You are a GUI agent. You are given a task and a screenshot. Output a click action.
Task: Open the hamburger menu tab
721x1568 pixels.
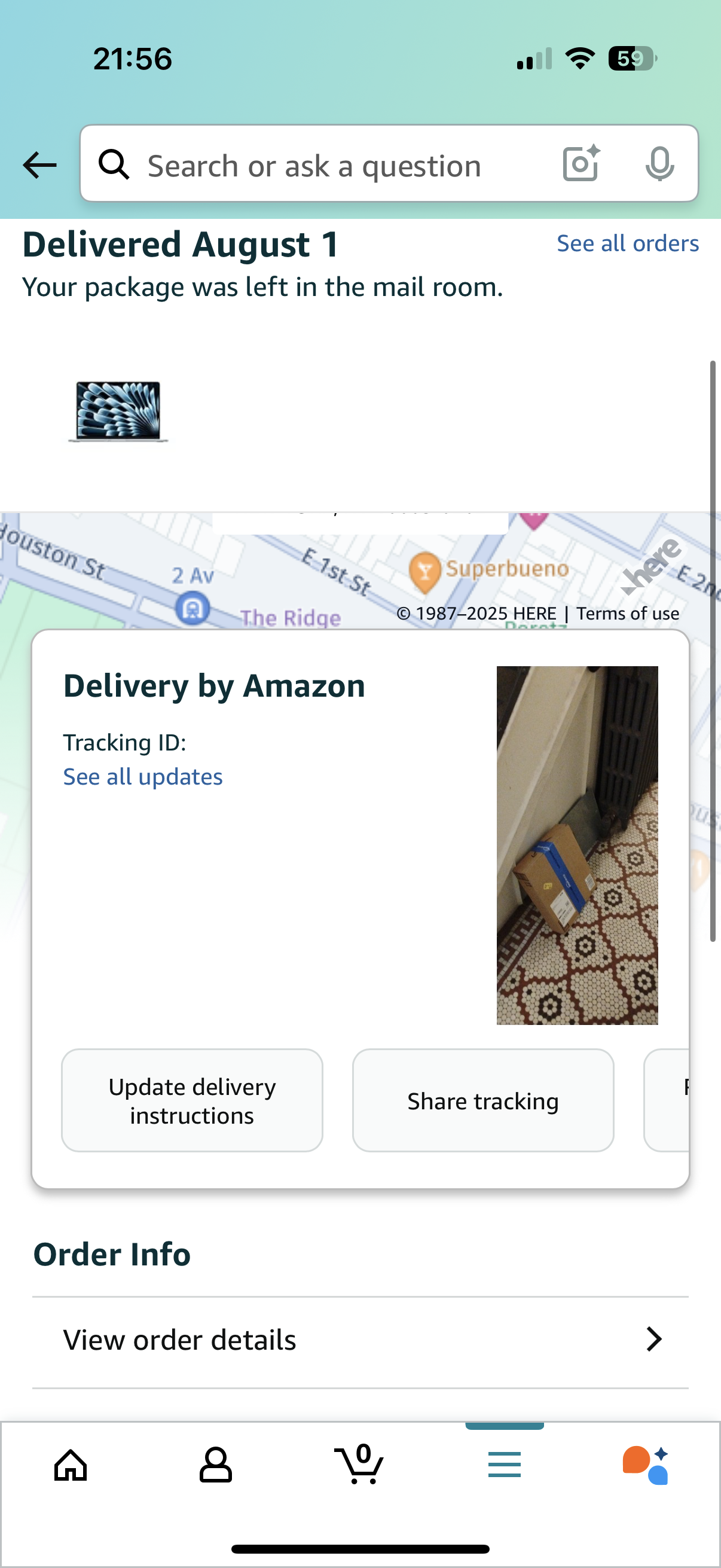point(504,1465)
